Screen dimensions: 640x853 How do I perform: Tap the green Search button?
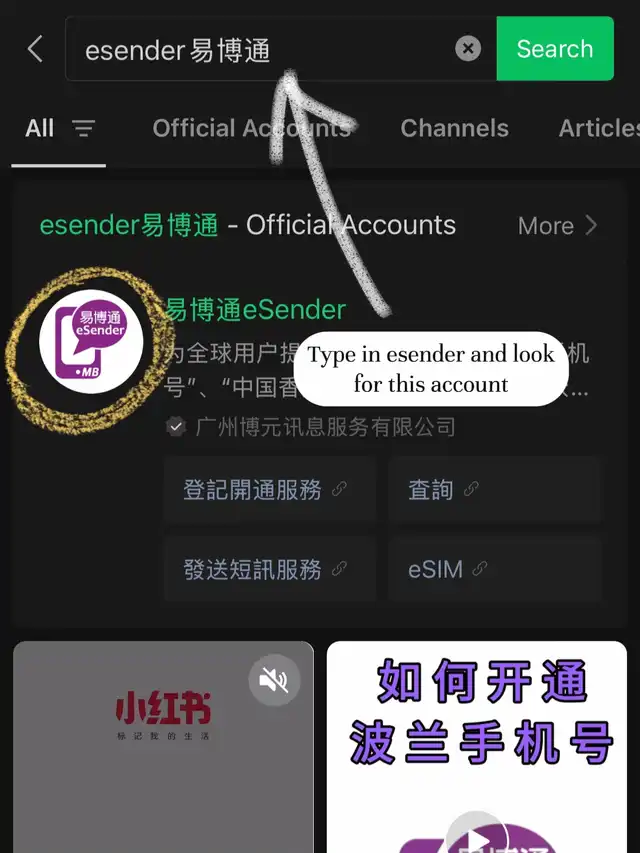[554, 49]
